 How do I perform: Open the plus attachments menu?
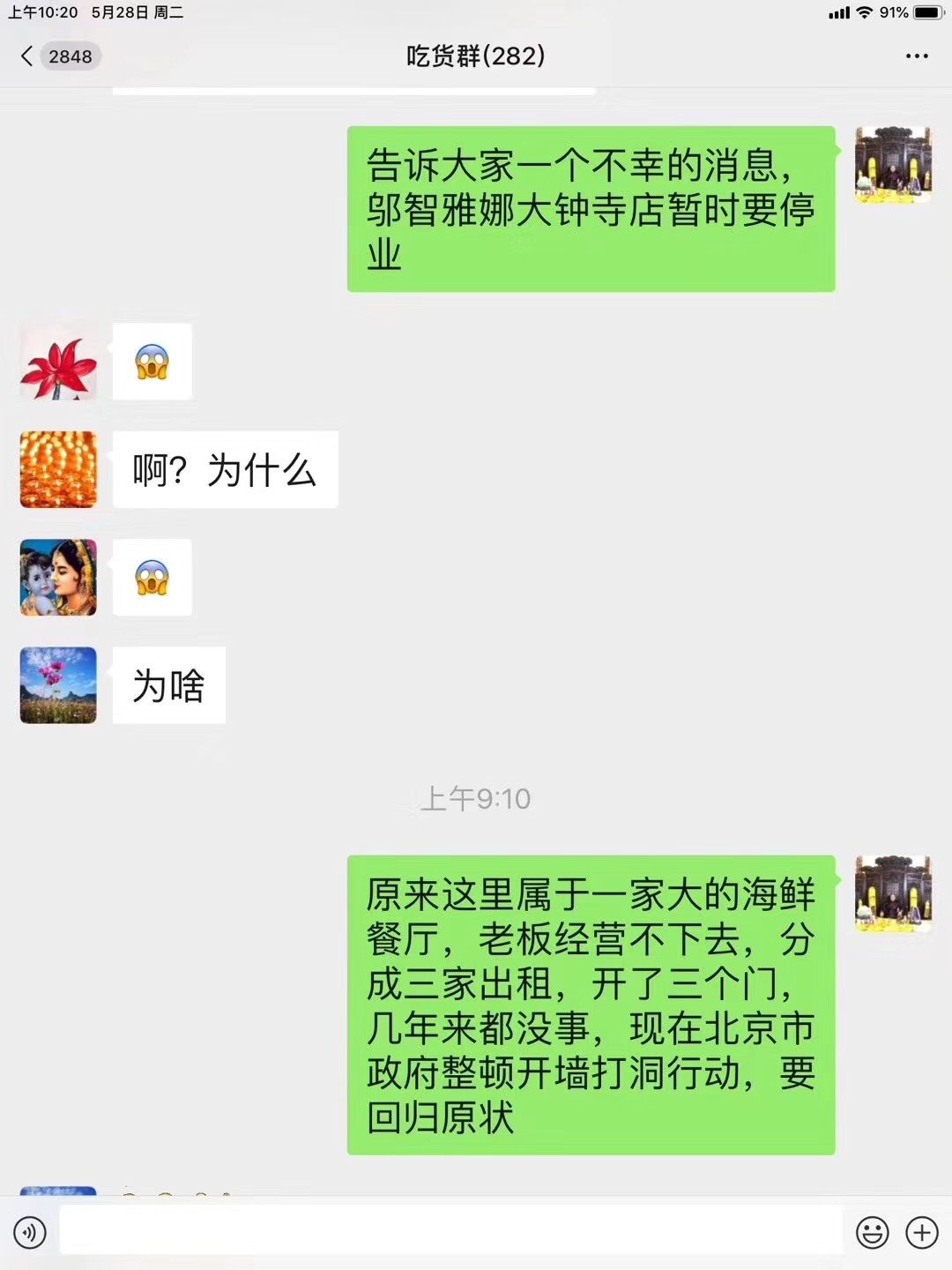coord(922,1232)
